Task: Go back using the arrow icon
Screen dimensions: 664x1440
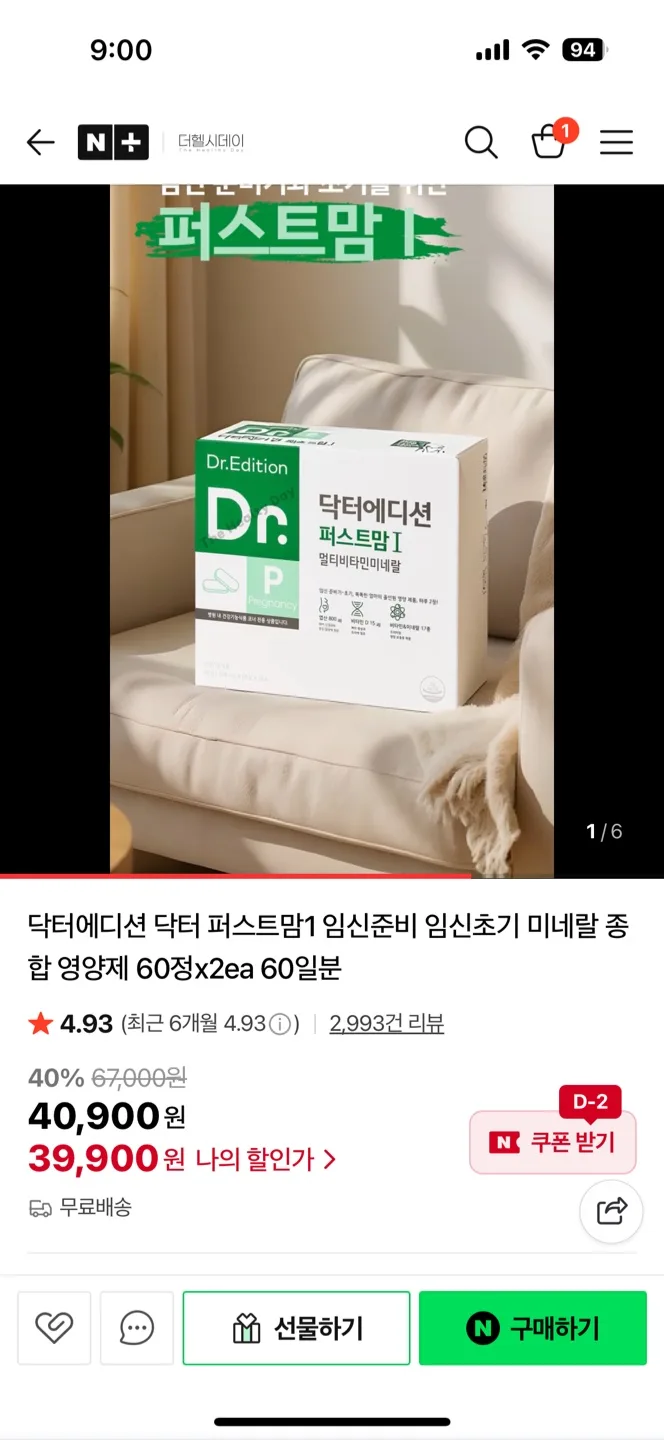Action: [x=41, y=143]
